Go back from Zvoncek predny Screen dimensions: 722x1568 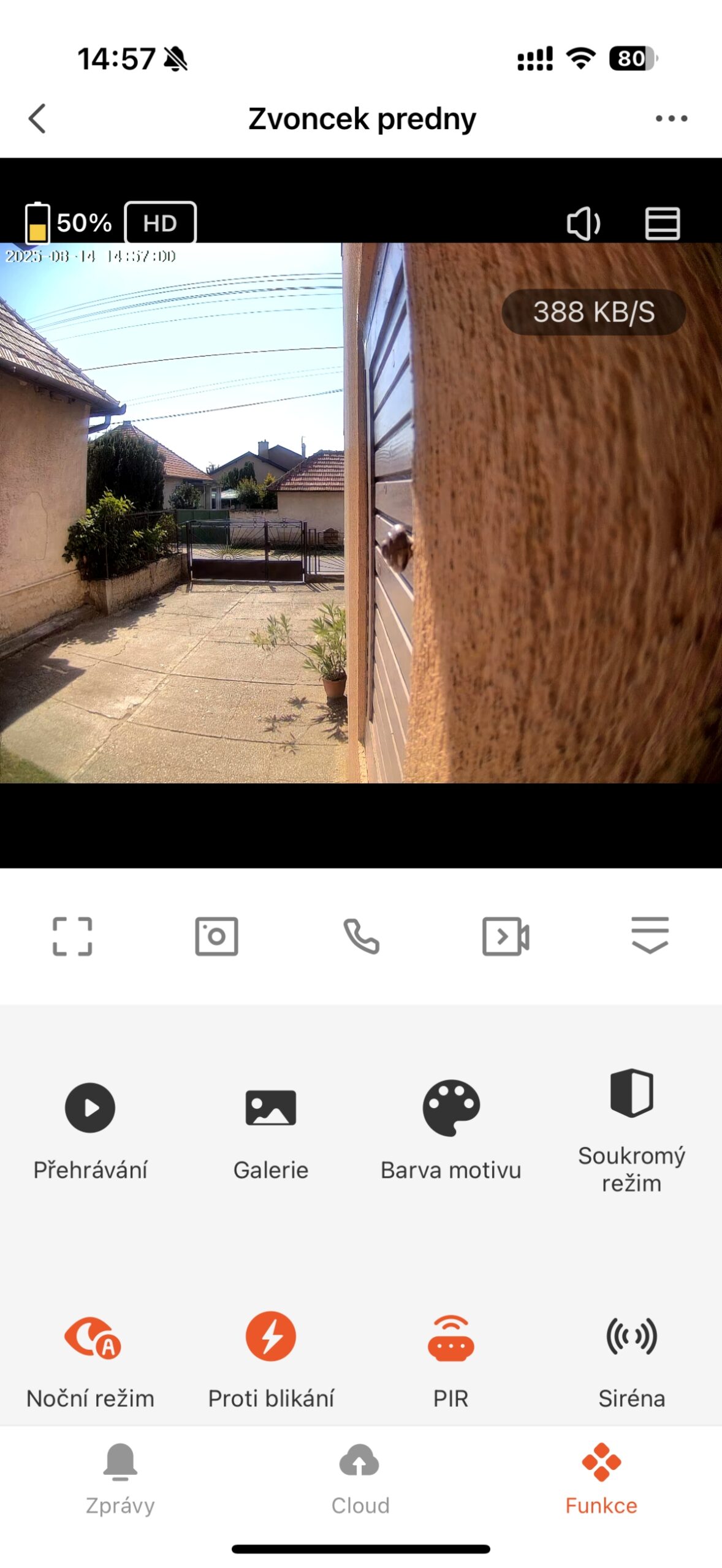(x=37, y=118)
